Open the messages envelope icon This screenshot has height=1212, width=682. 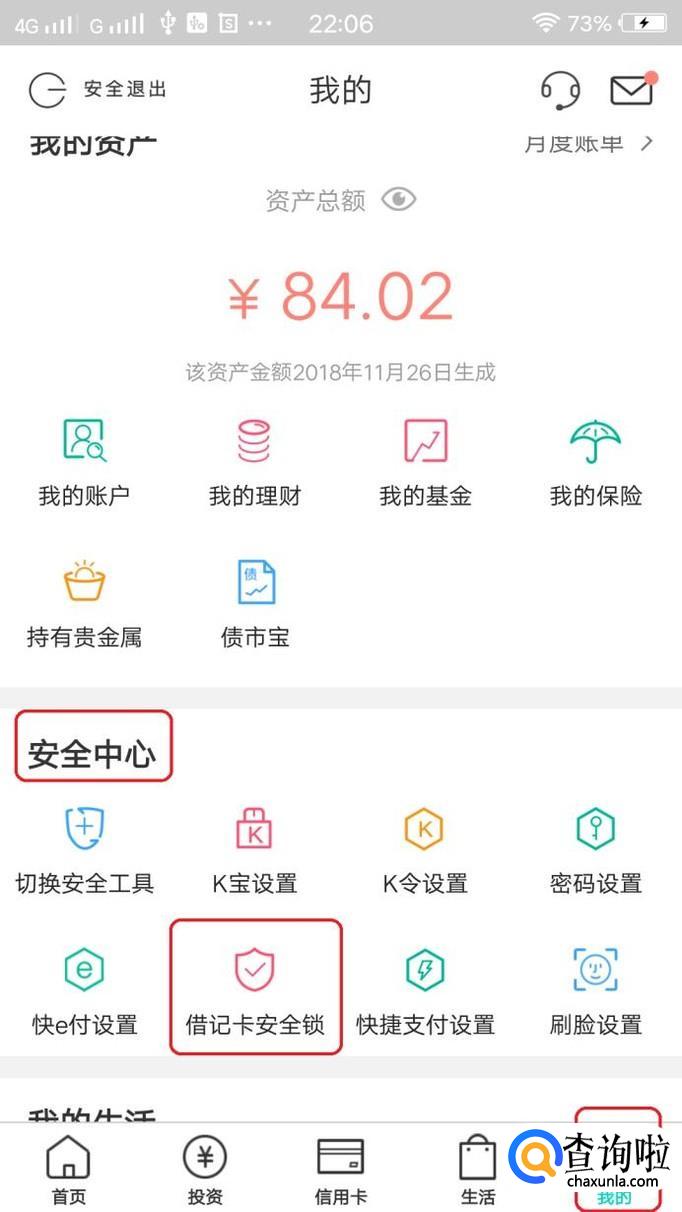tap(632, 90)
